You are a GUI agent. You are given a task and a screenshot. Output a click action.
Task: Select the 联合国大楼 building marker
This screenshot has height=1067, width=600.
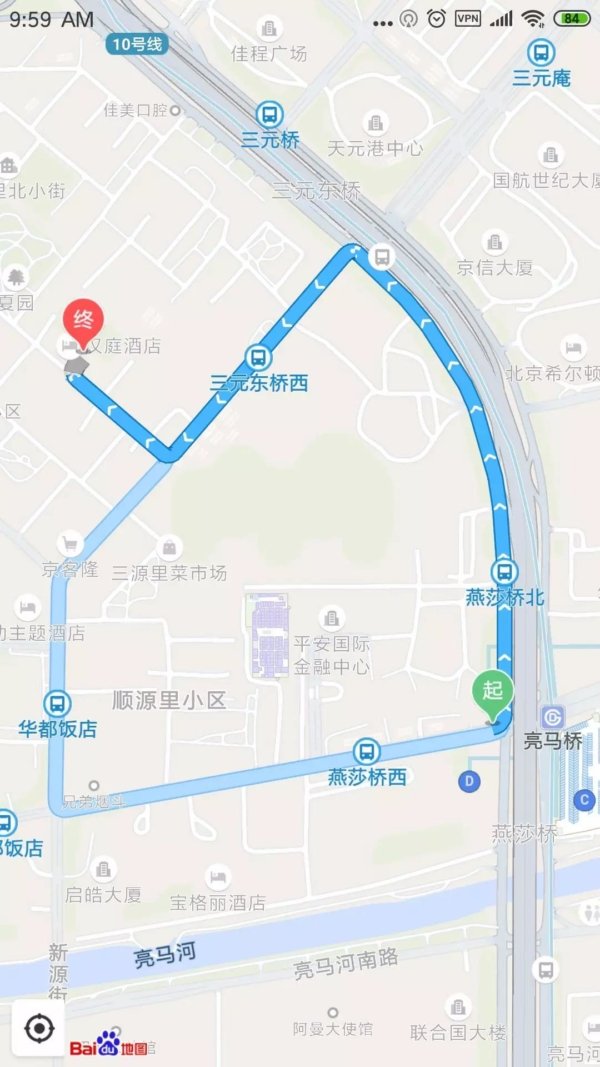(459, 1006)
